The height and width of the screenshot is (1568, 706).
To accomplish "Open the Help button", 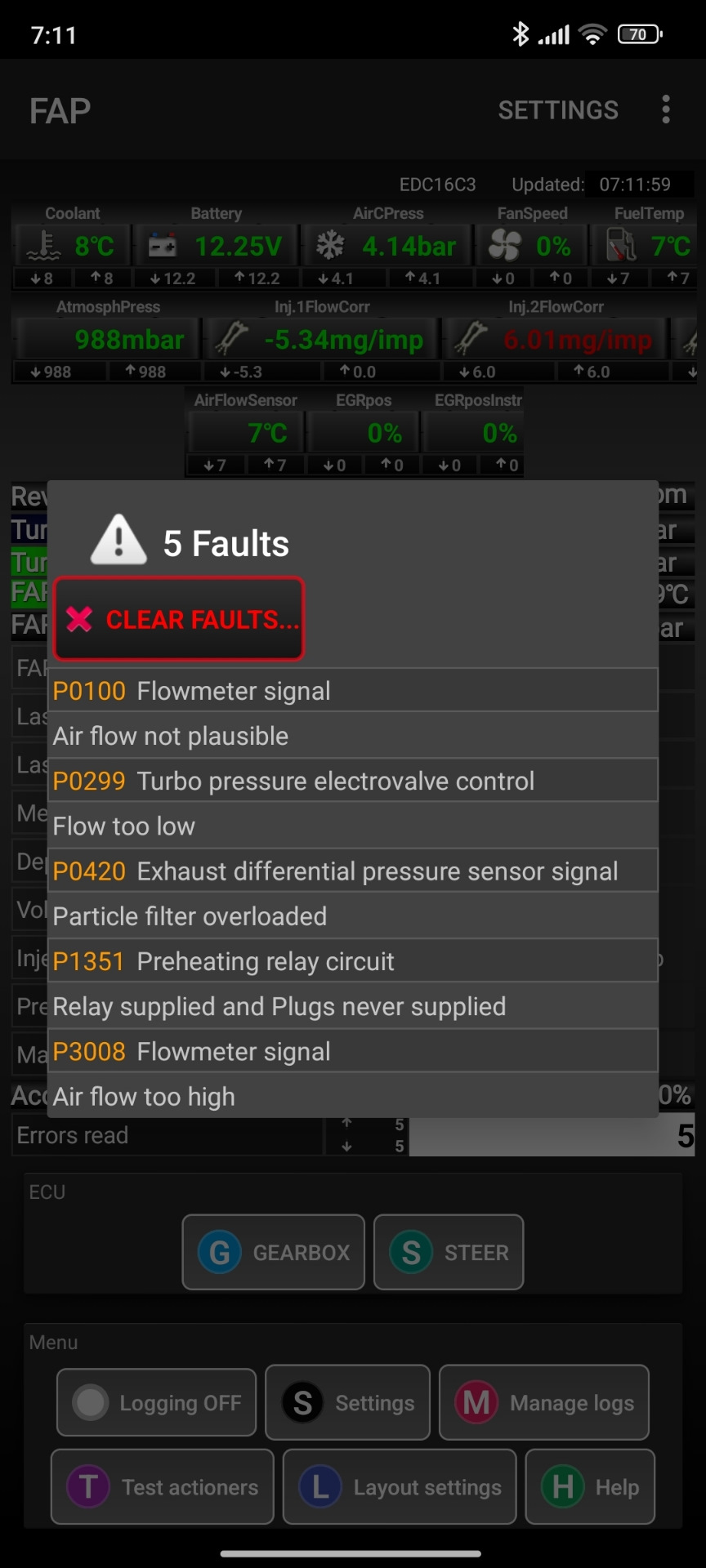I will [590, 1487].
